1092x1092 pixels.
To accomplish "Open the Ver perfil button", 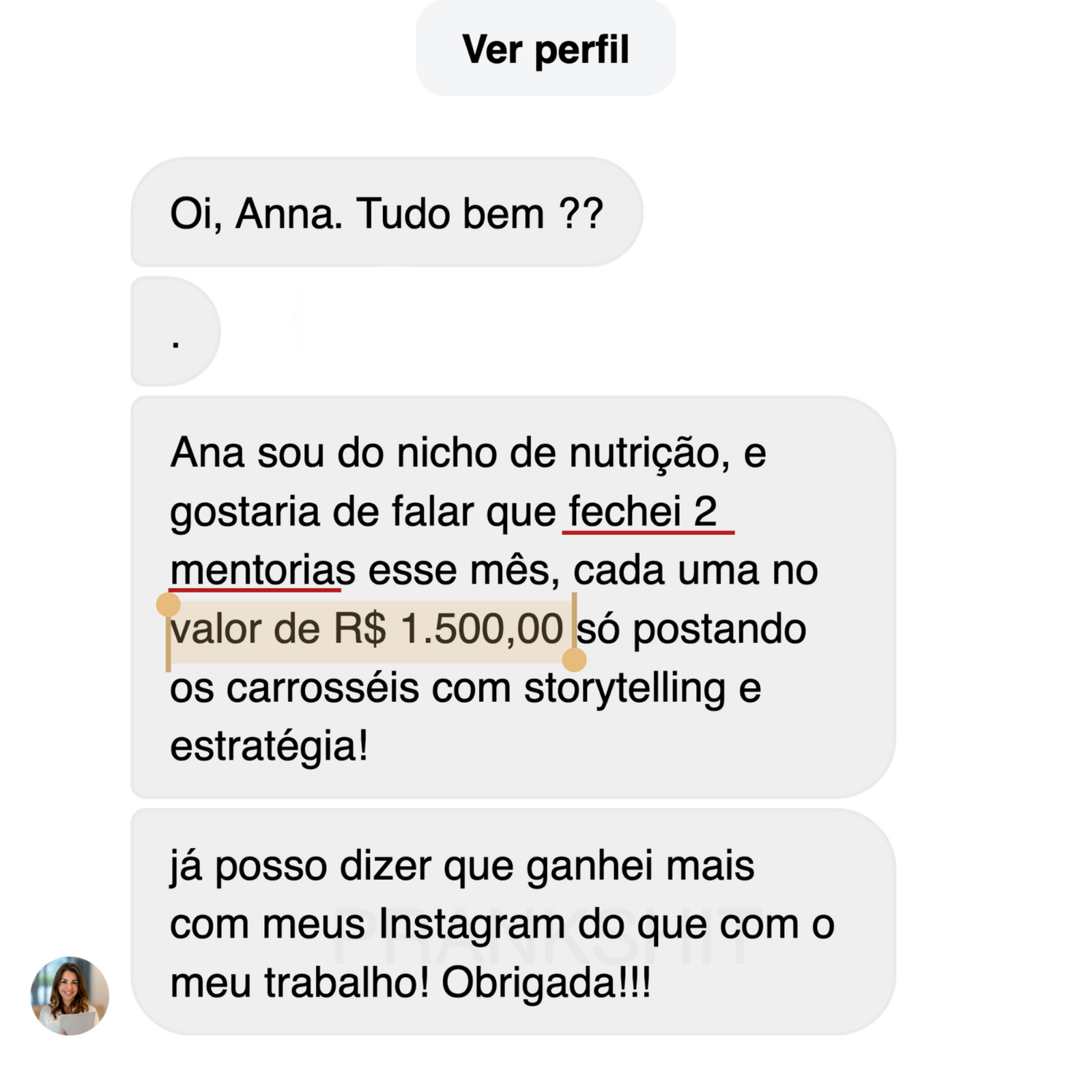I will coord(545,49).
